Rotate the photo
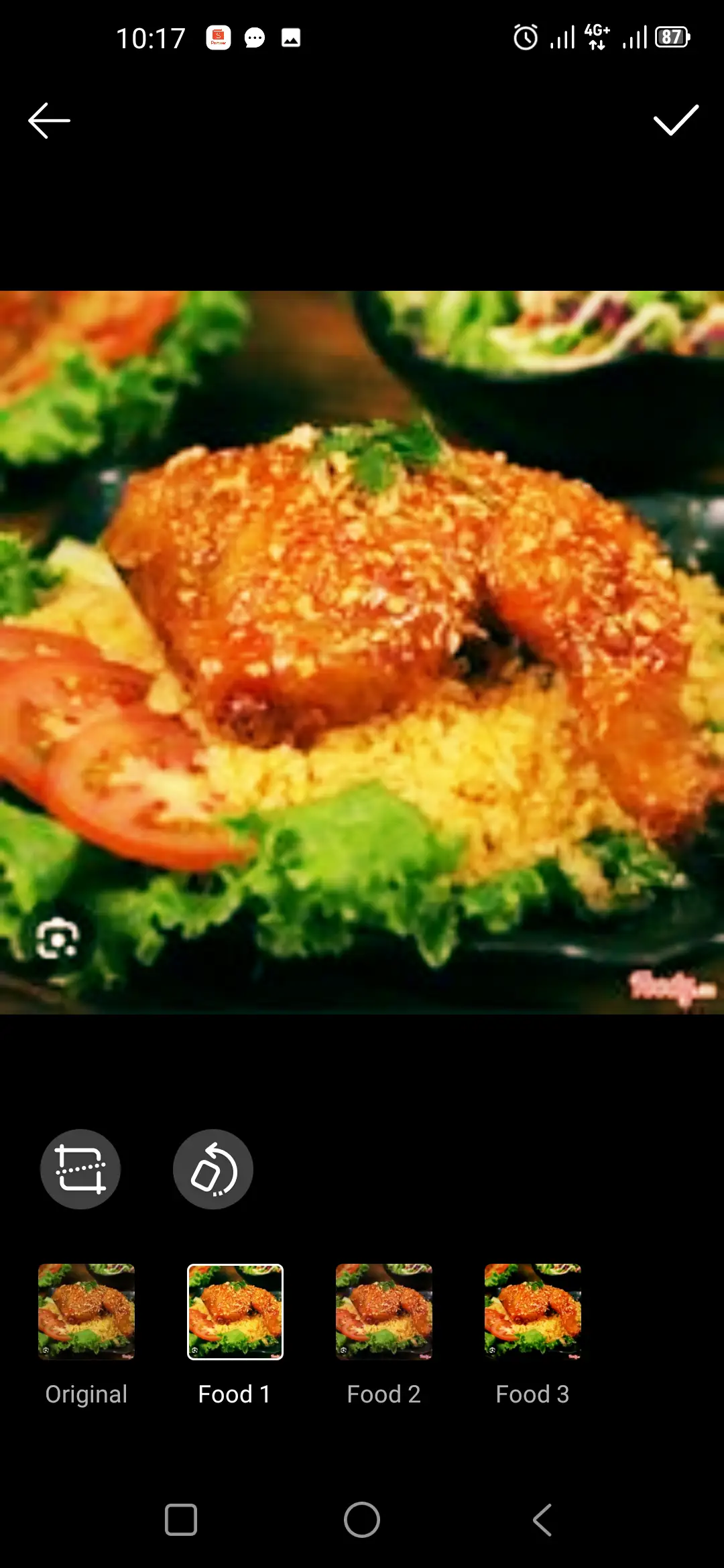The width and height of the screenshot is (724, 1568). pos(213,1169)
